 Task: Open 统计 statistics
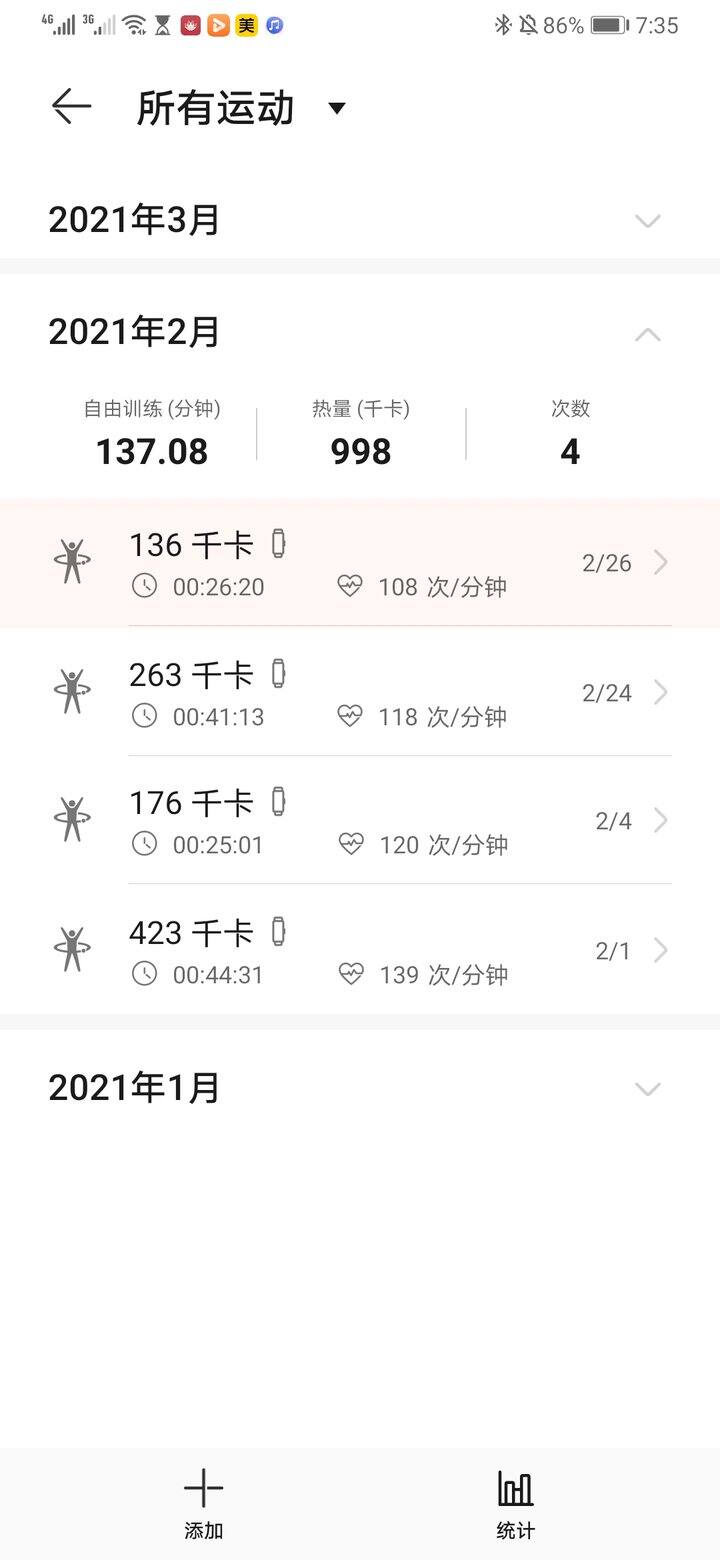coord(516,1504)
